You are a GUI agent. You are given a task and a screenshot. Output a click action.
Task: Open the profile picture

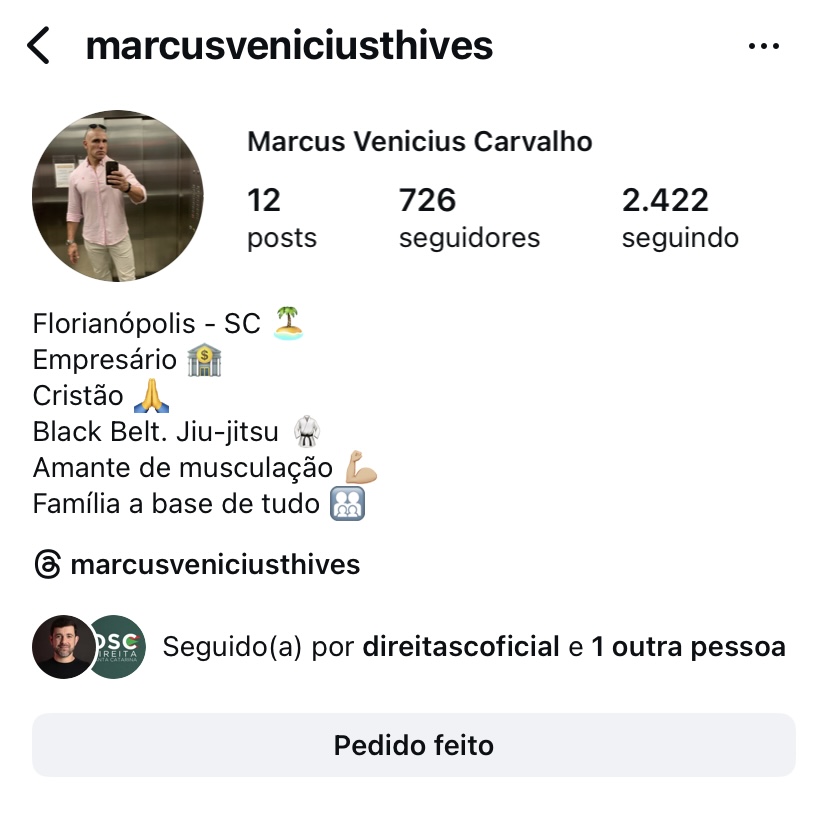pos(117,196)
